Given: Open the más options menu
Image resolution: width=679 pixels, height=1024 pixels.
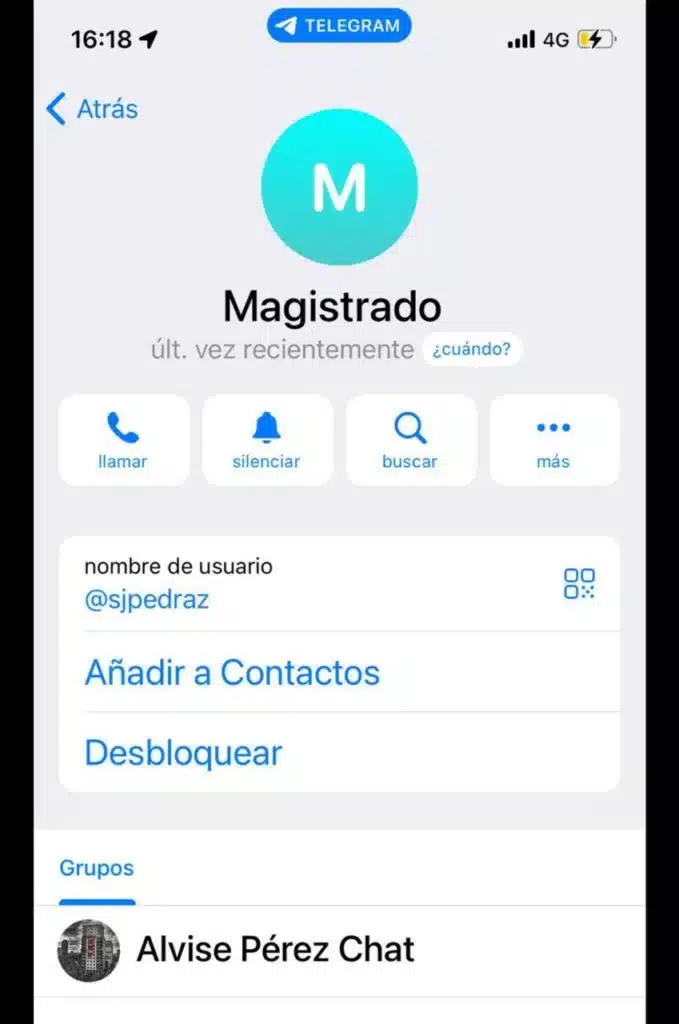Looking at the screenshot, I should (x=553, y=441).
